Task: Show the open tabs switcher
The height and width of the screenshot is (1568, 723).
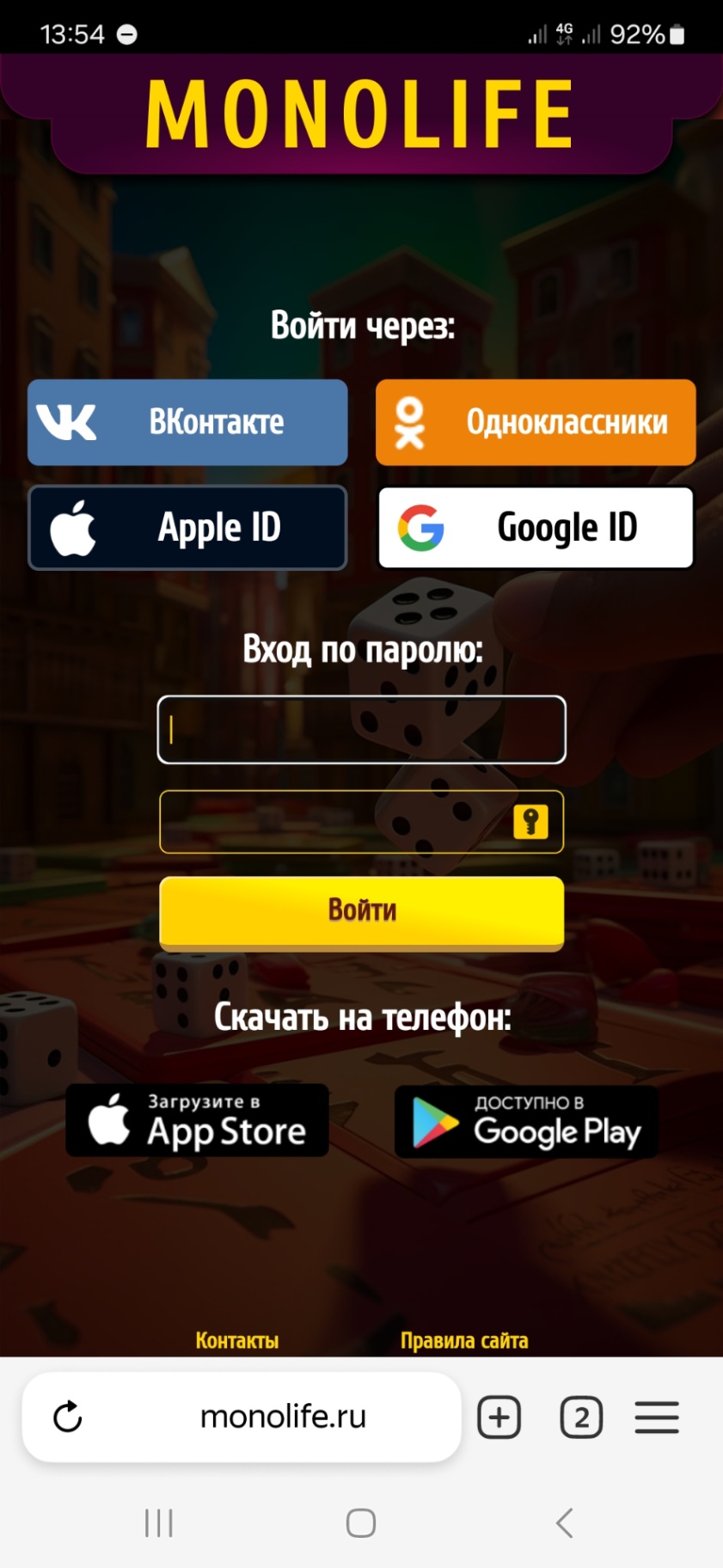Action: click(581, 1417)
